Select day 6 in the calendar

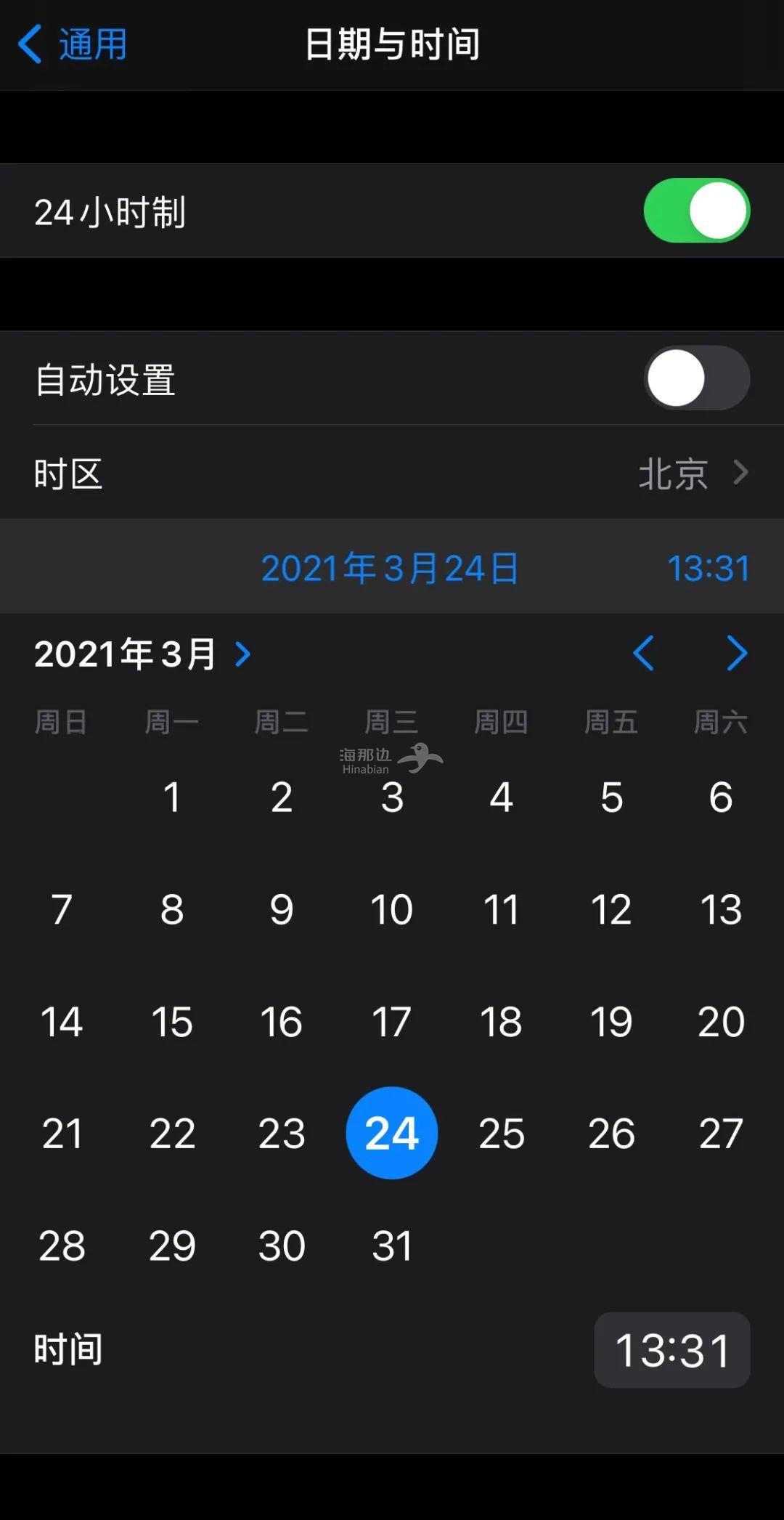(x=720, y=797)
